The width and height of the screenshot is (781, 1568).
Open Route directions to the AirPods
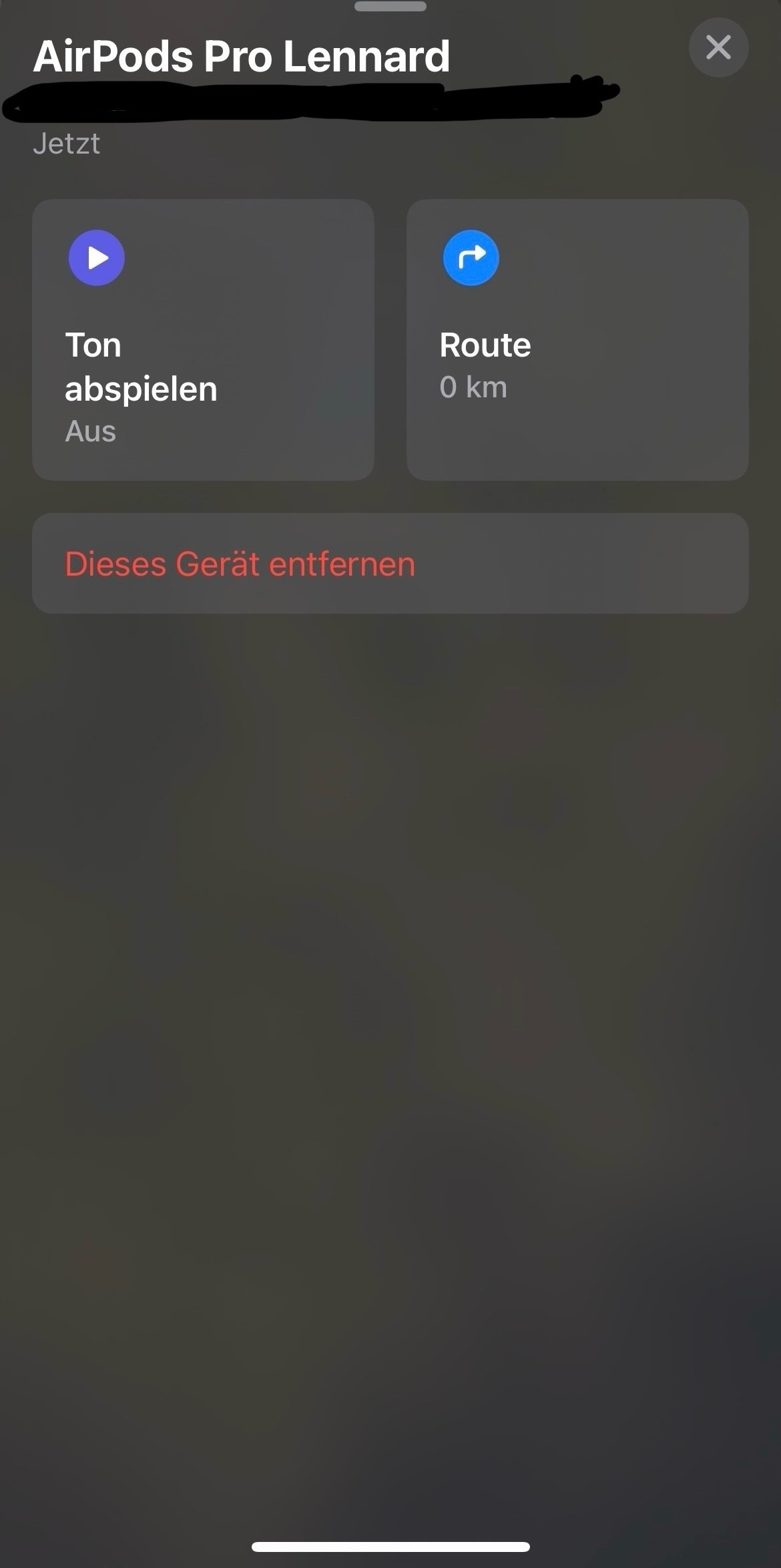click(x=577, y=339)
